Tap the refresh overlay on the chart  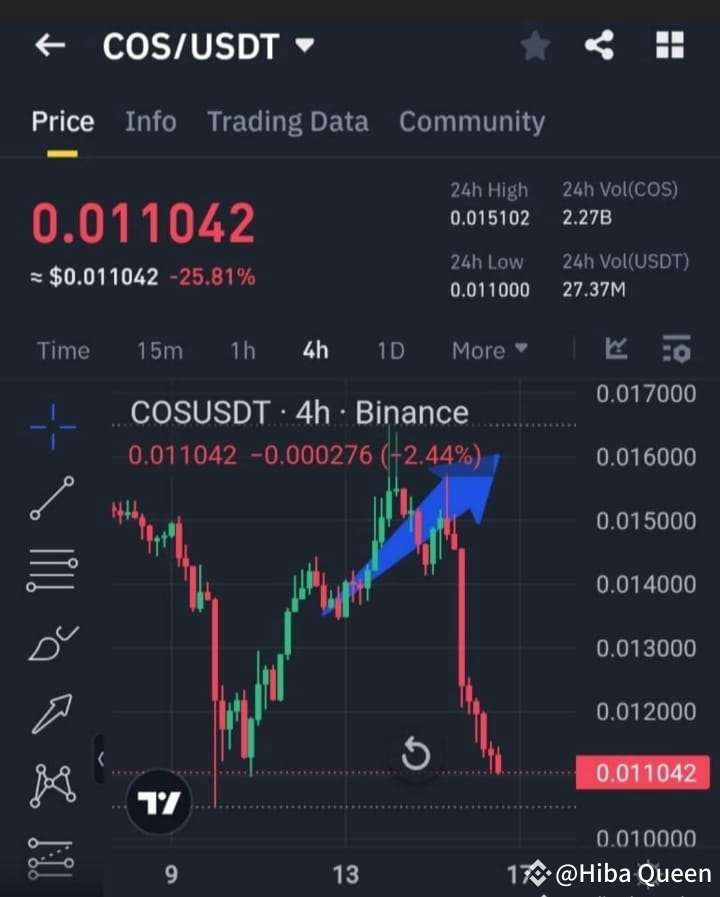click(x=415, y=756)
